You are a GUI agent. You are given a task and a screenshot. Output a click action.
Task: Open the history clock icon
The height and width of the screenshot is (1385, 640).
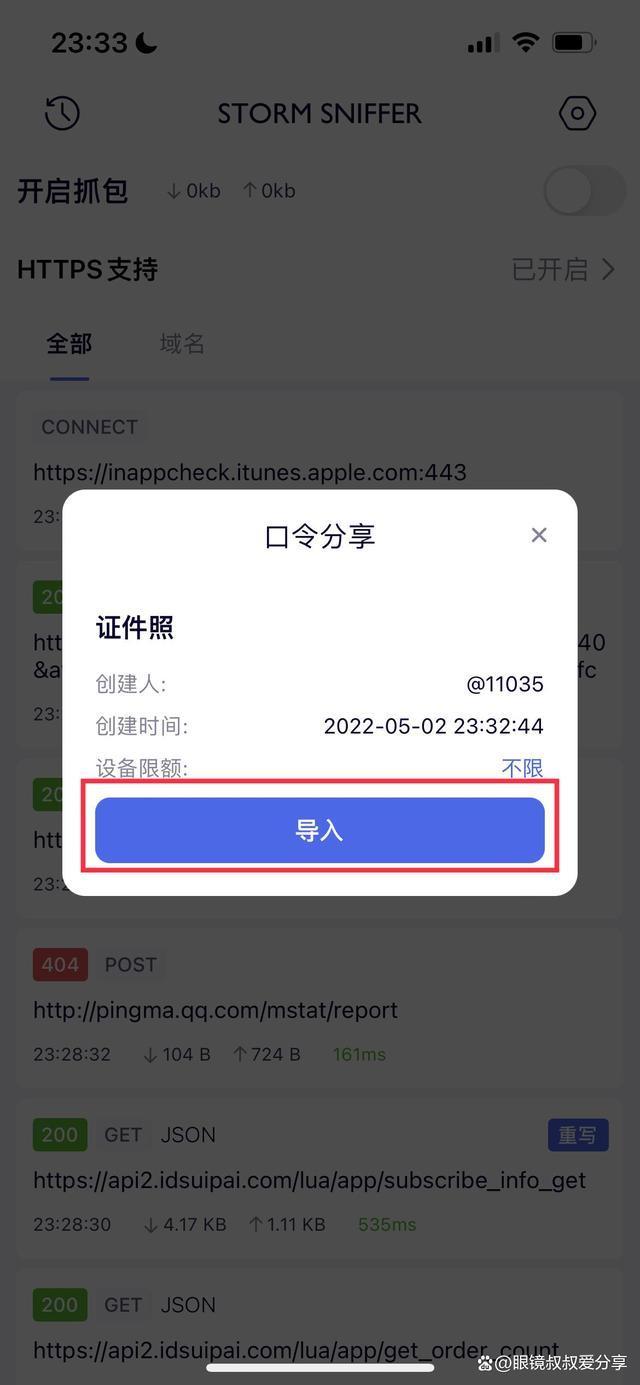(x=63, y=113)
